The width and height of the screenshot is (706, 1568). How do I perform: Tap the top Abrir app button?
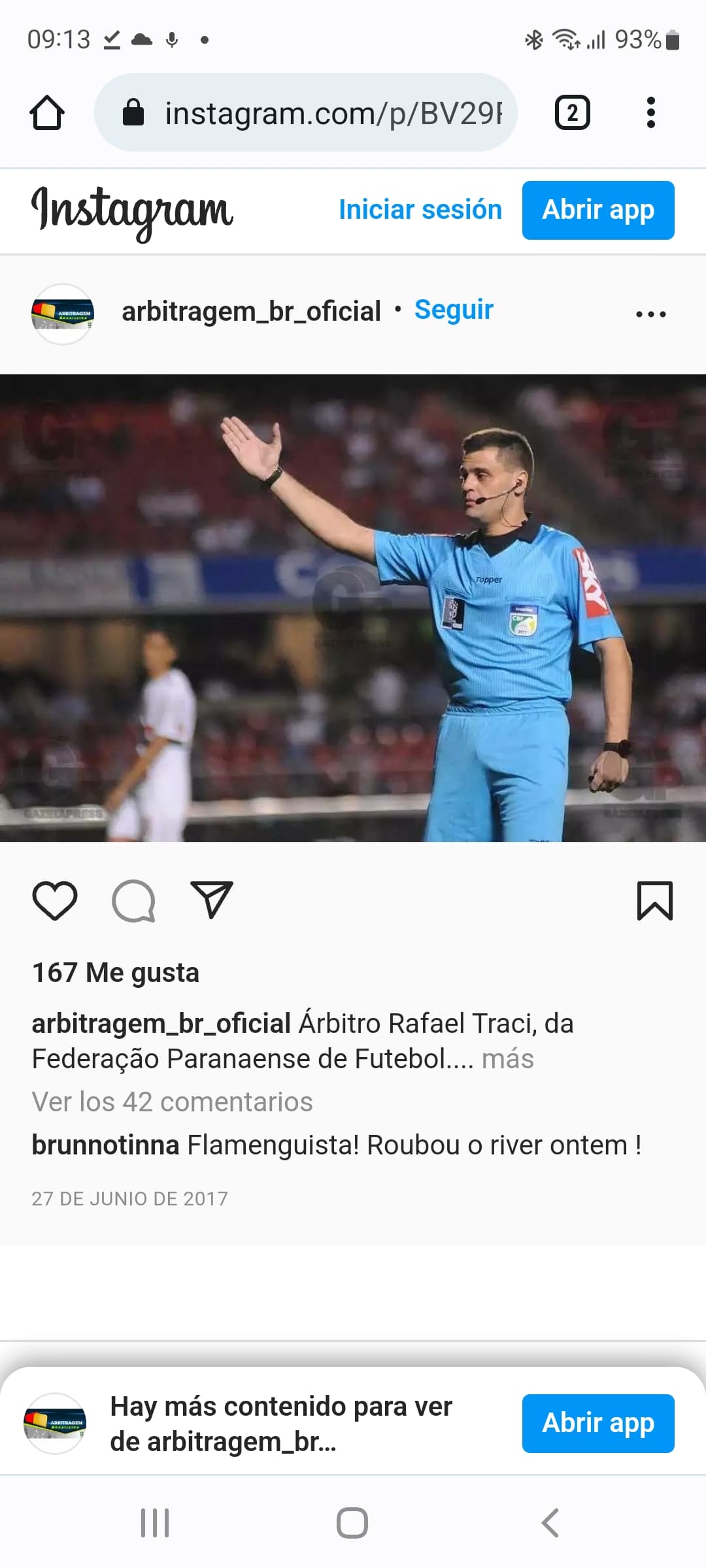coord(598,210)
